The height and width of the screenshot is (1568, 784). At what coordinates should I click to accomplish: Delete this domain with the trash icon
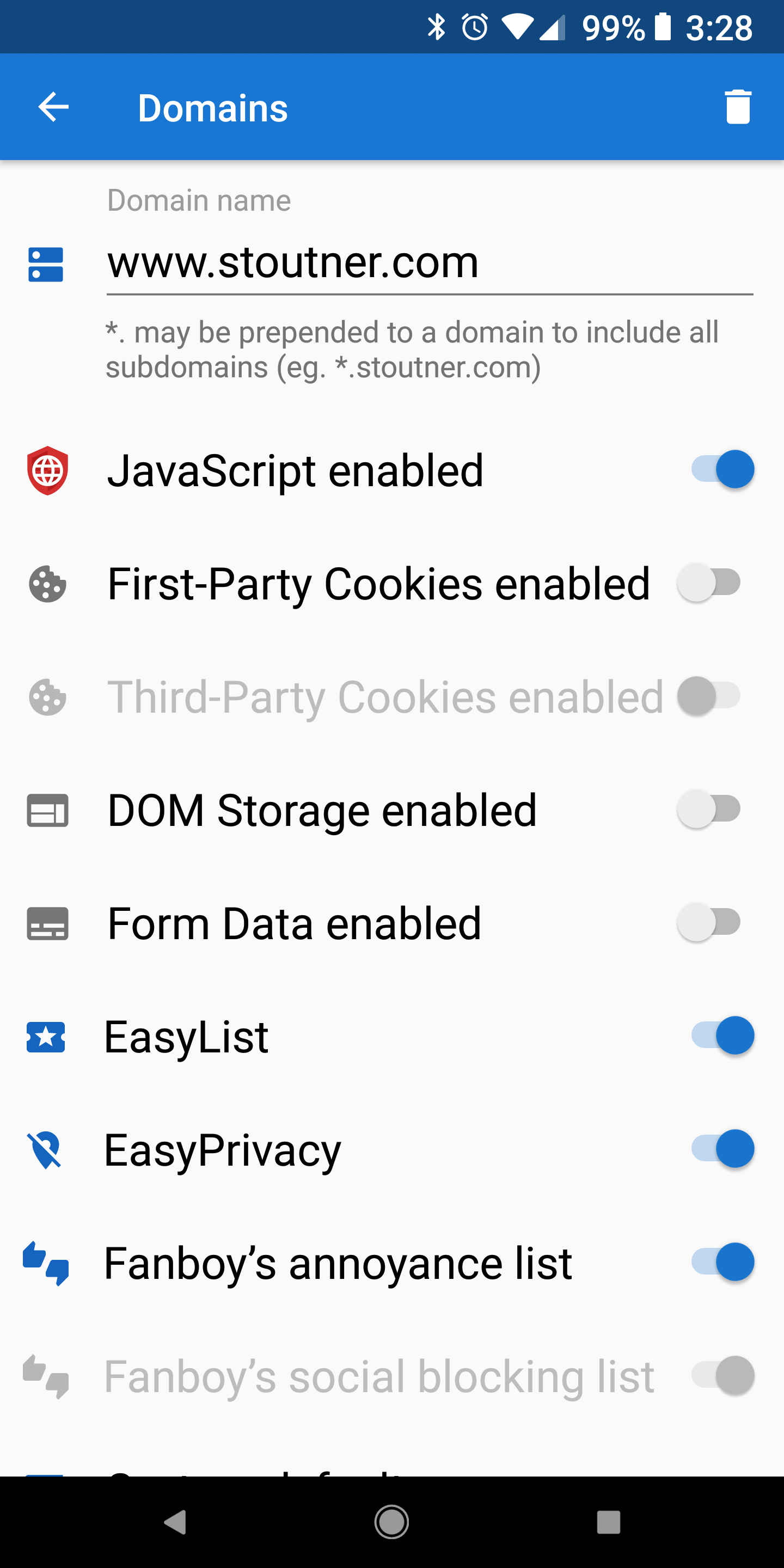(738, 107)
